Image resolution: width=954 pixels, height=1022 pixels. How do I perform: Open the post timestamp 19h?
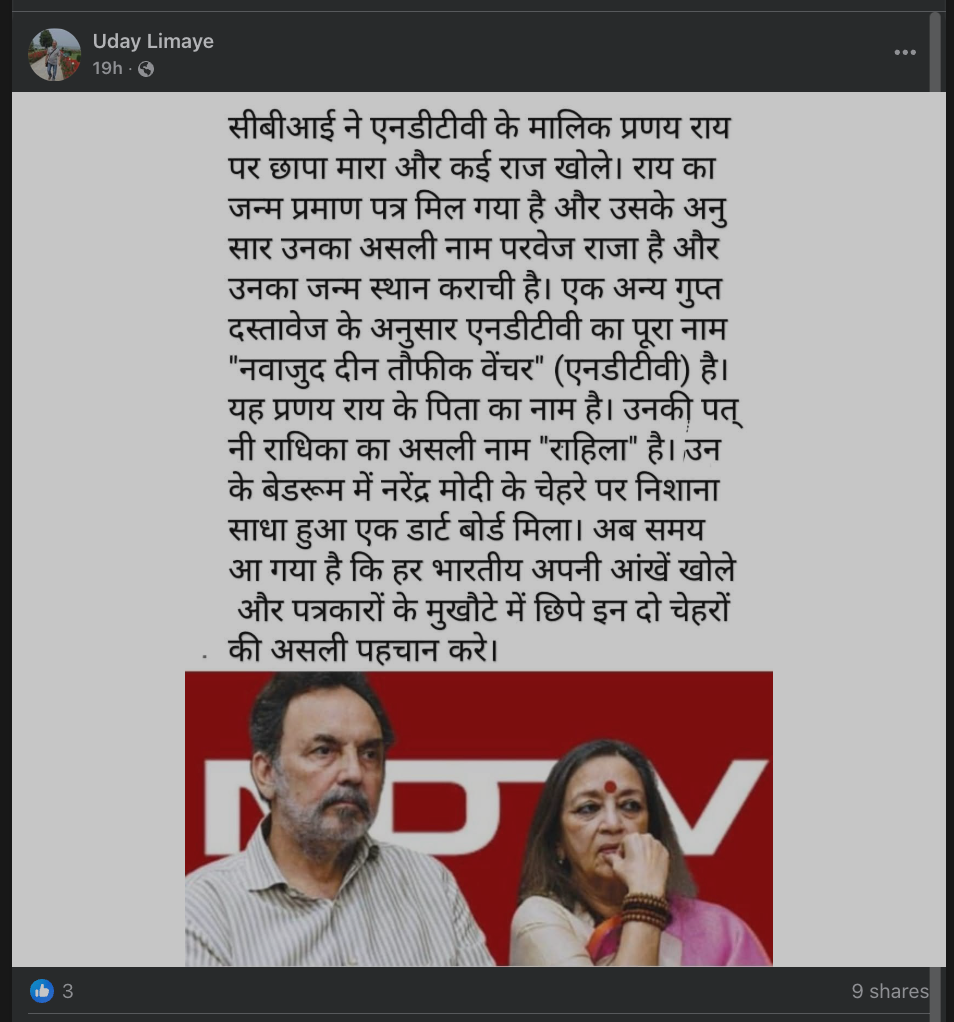click(x=107, y=69)
